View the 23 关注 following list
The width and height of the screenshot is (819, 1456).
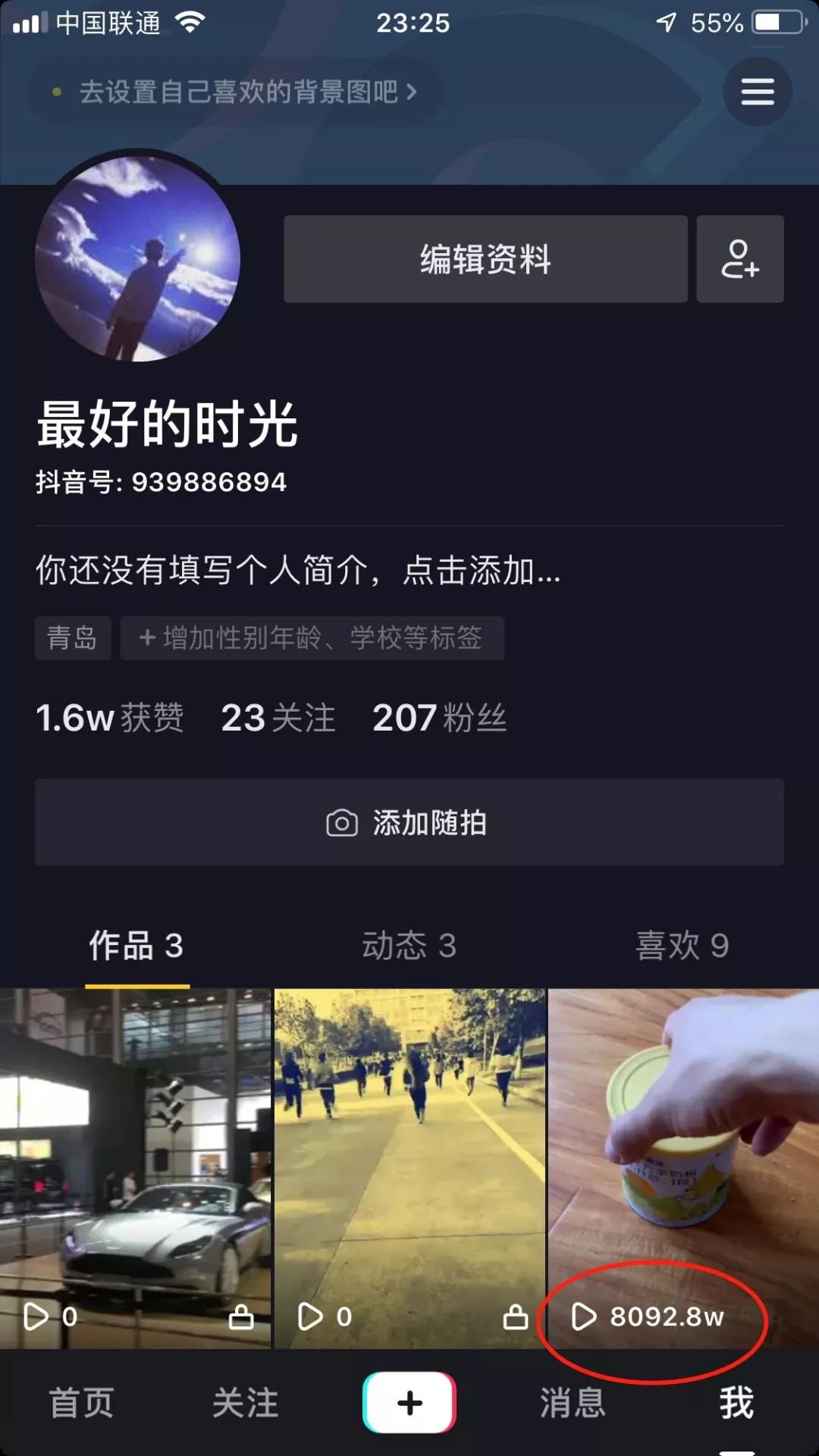278,717
